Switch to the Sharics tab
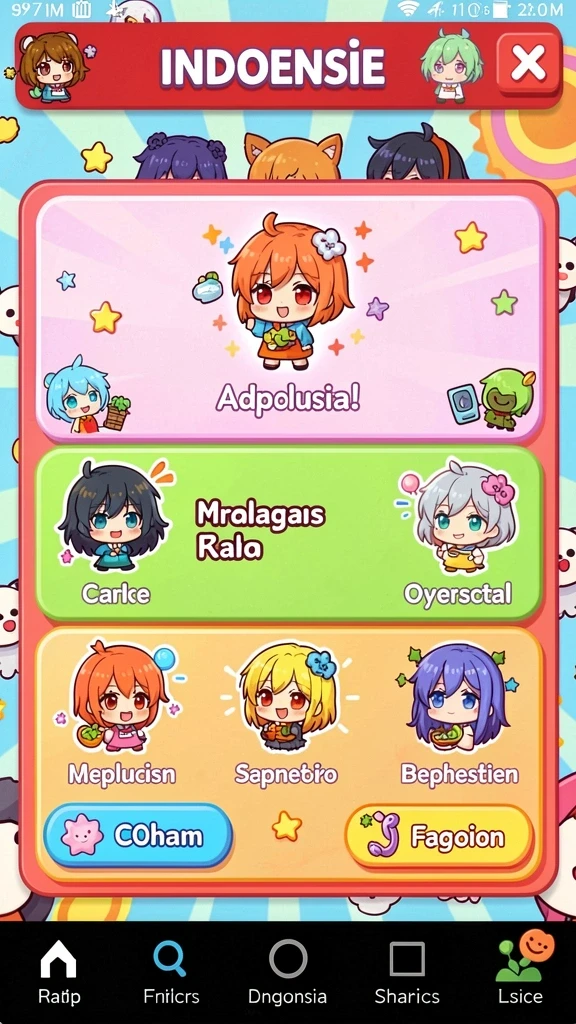Image resolution: width=576 pixels, height=1024 pixels. click(x=407, y=972)
